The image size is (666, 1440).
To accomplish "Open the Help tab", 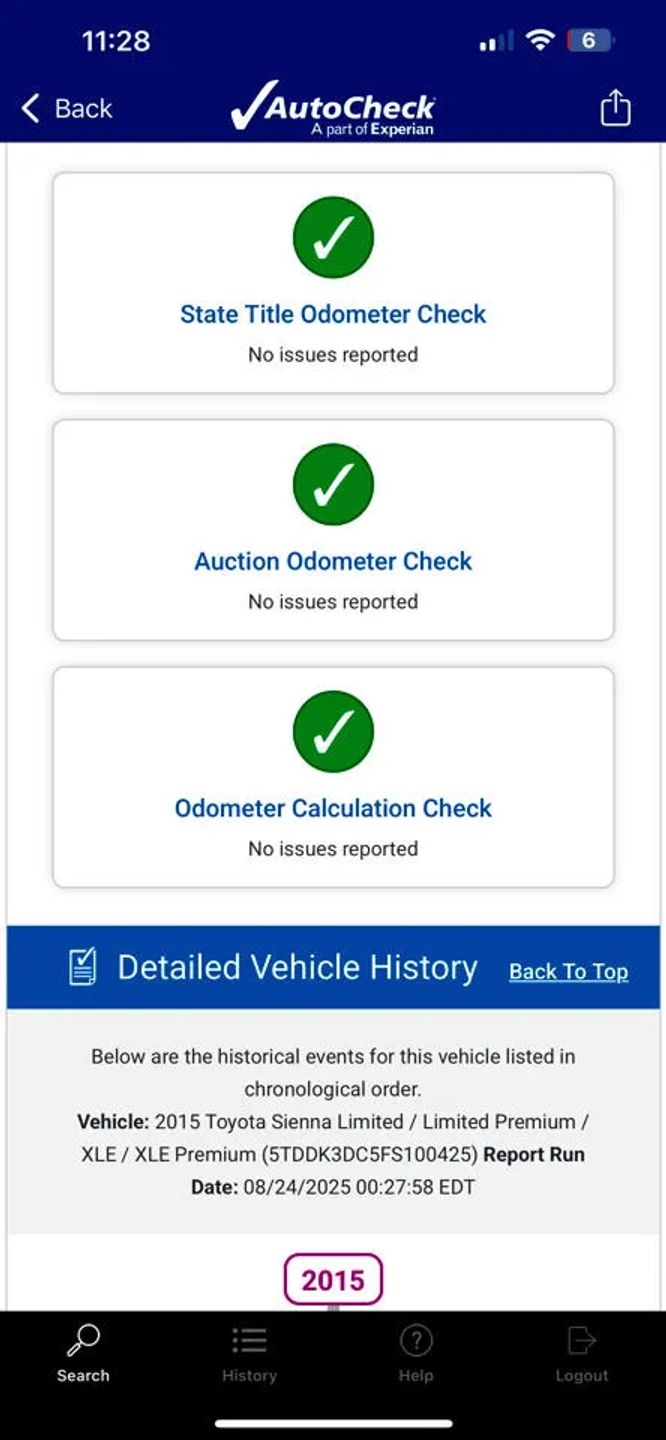I will click(416, 1353).
